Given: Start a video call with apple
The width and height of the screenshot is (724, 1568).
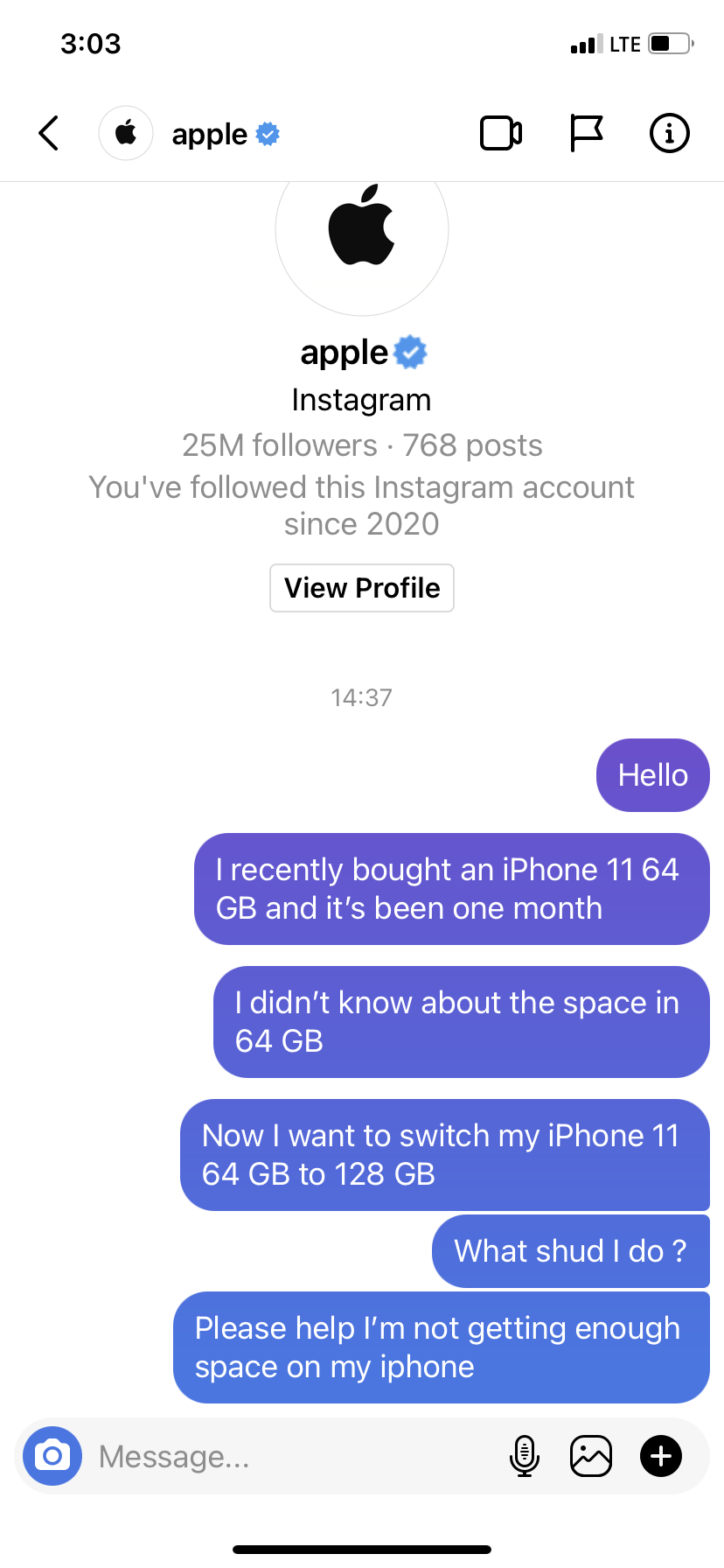Looking at the screenshot, I should 501,134.
